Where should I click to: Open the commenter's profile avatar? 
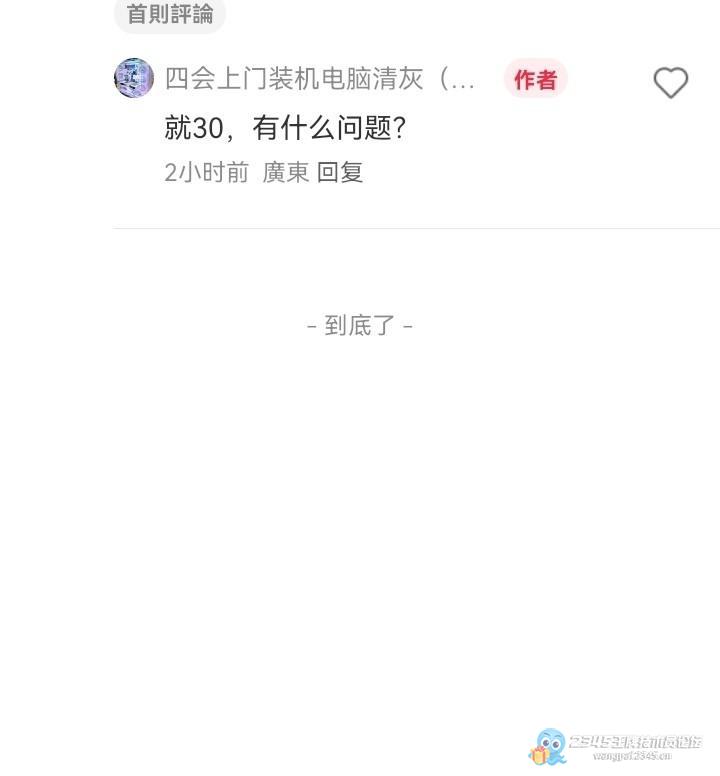tap(134, 78)
